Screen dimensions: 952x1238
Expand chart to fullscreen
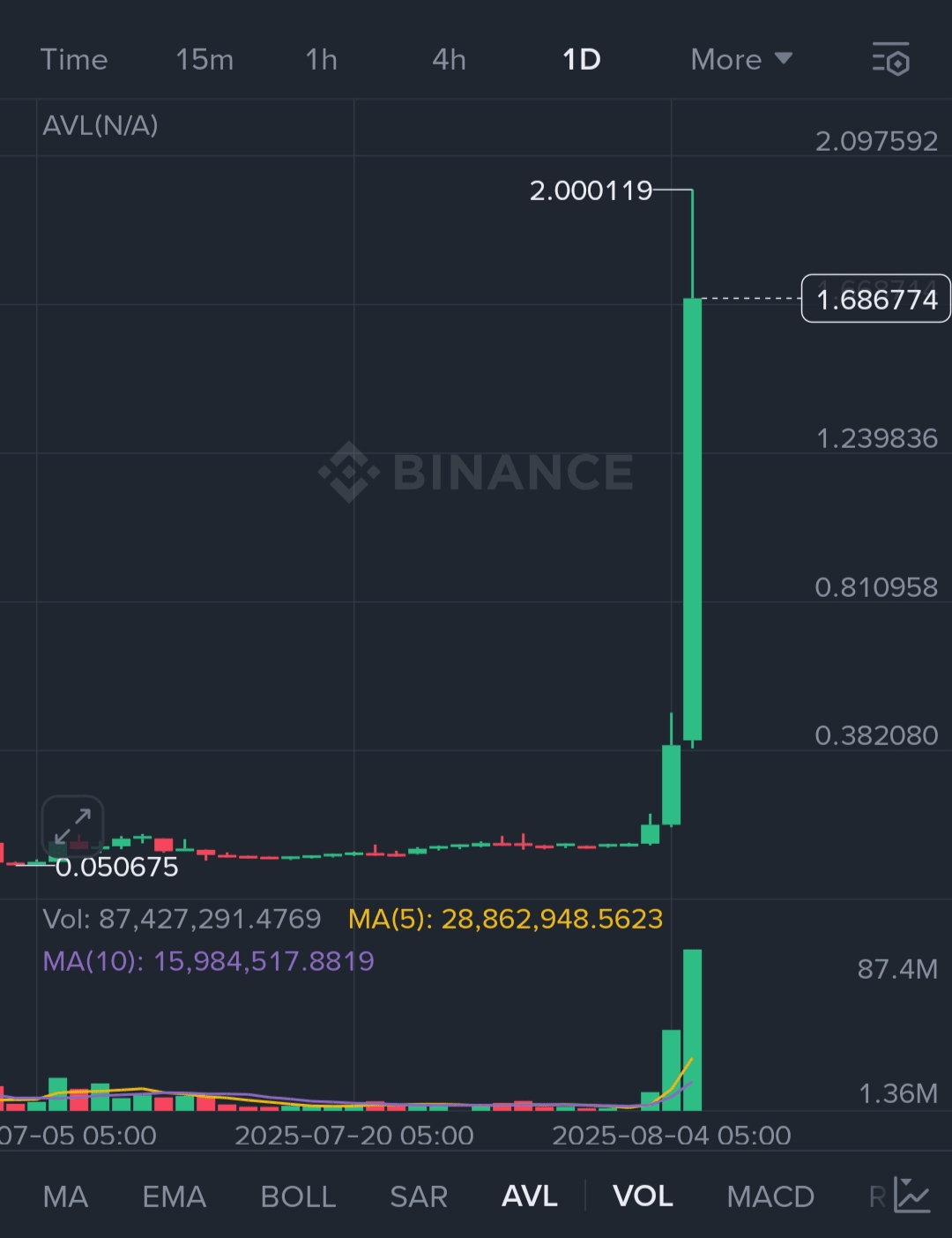72,826
